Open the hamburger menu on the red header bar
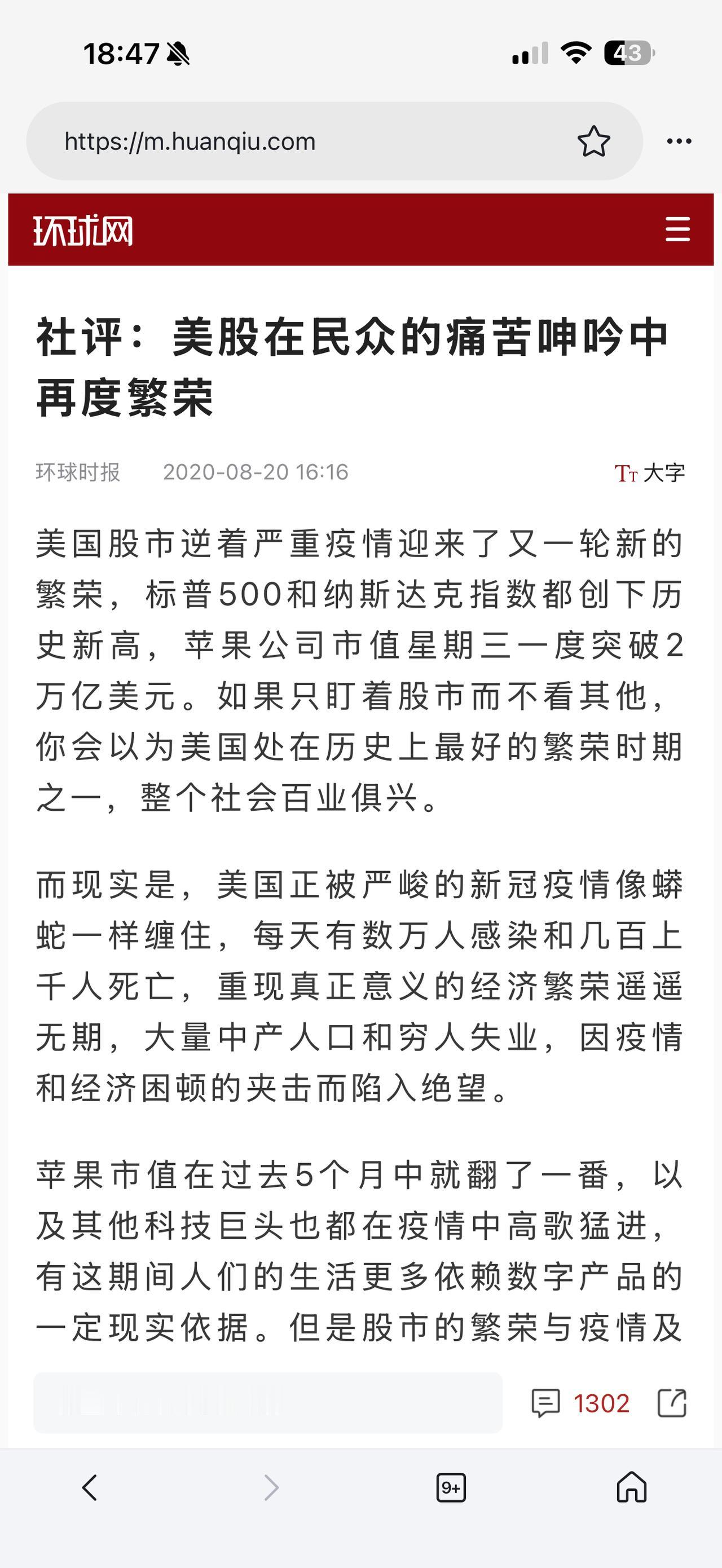Screen dimensions: 722x1568 click(677, 230)
